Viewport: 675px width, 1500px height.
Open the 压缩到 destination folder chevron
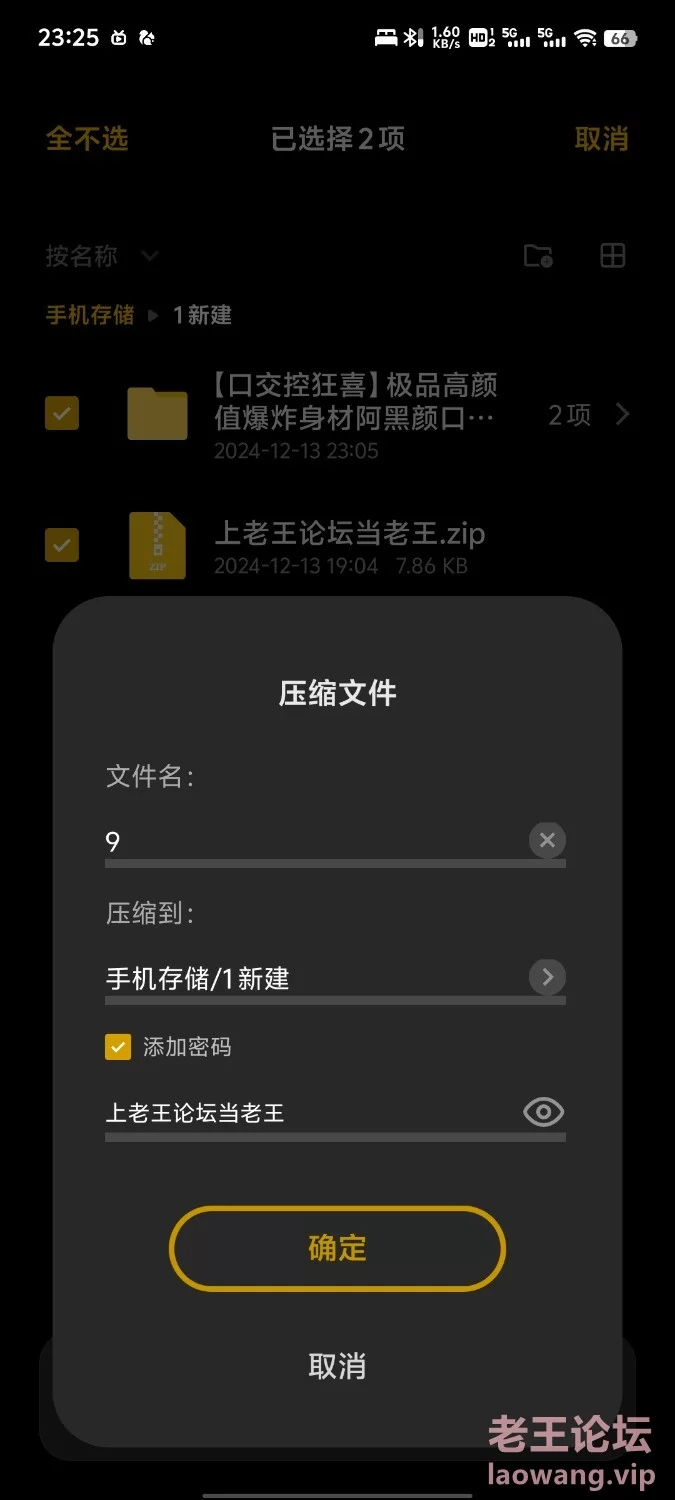coord(547,977)
